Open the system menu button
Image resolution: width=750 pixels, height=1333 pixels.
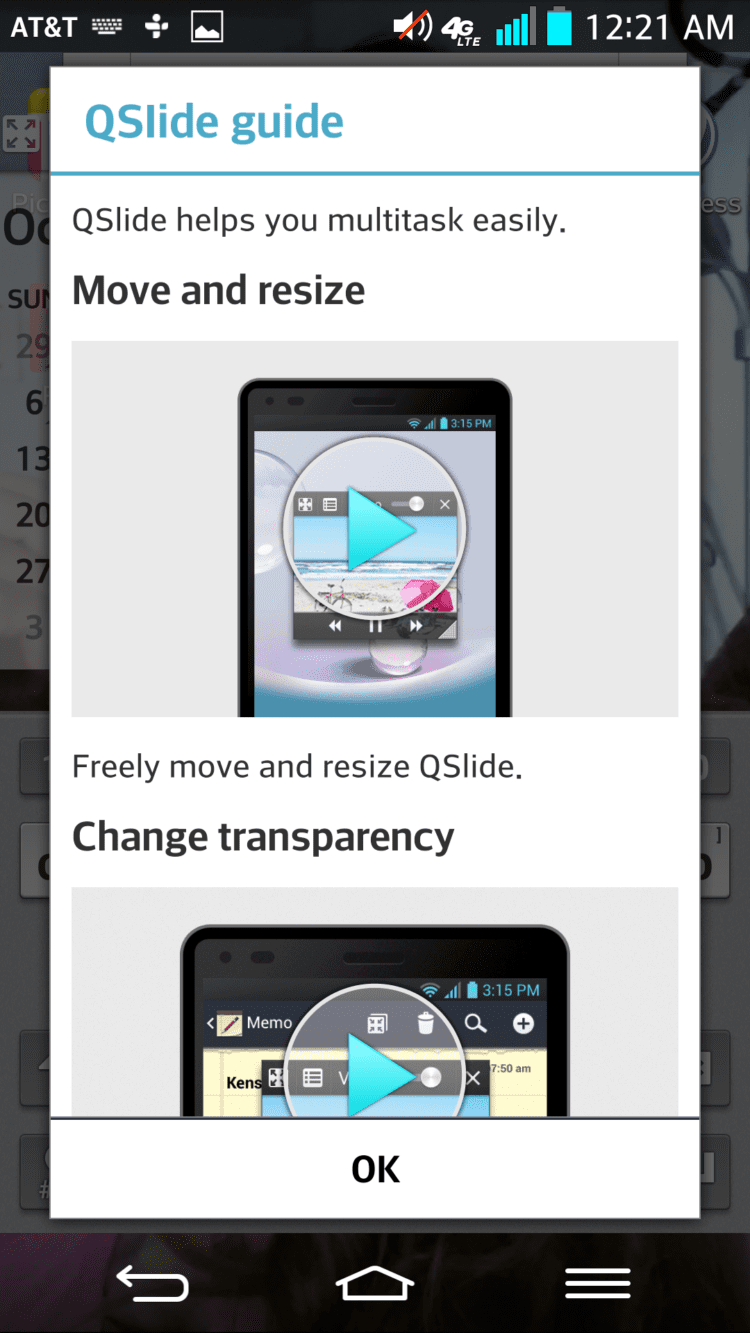click(x=597, y=1283)
